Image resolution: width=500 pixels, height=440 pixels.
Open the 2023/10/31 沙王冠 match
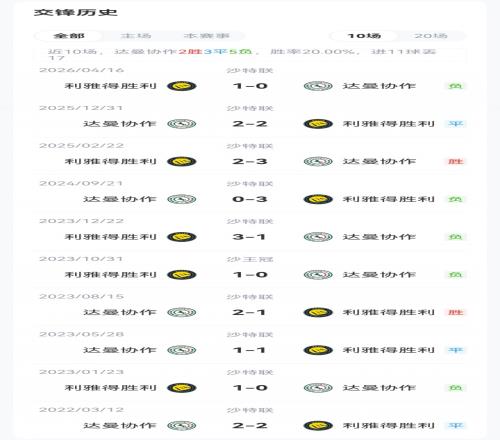(252, 269)
